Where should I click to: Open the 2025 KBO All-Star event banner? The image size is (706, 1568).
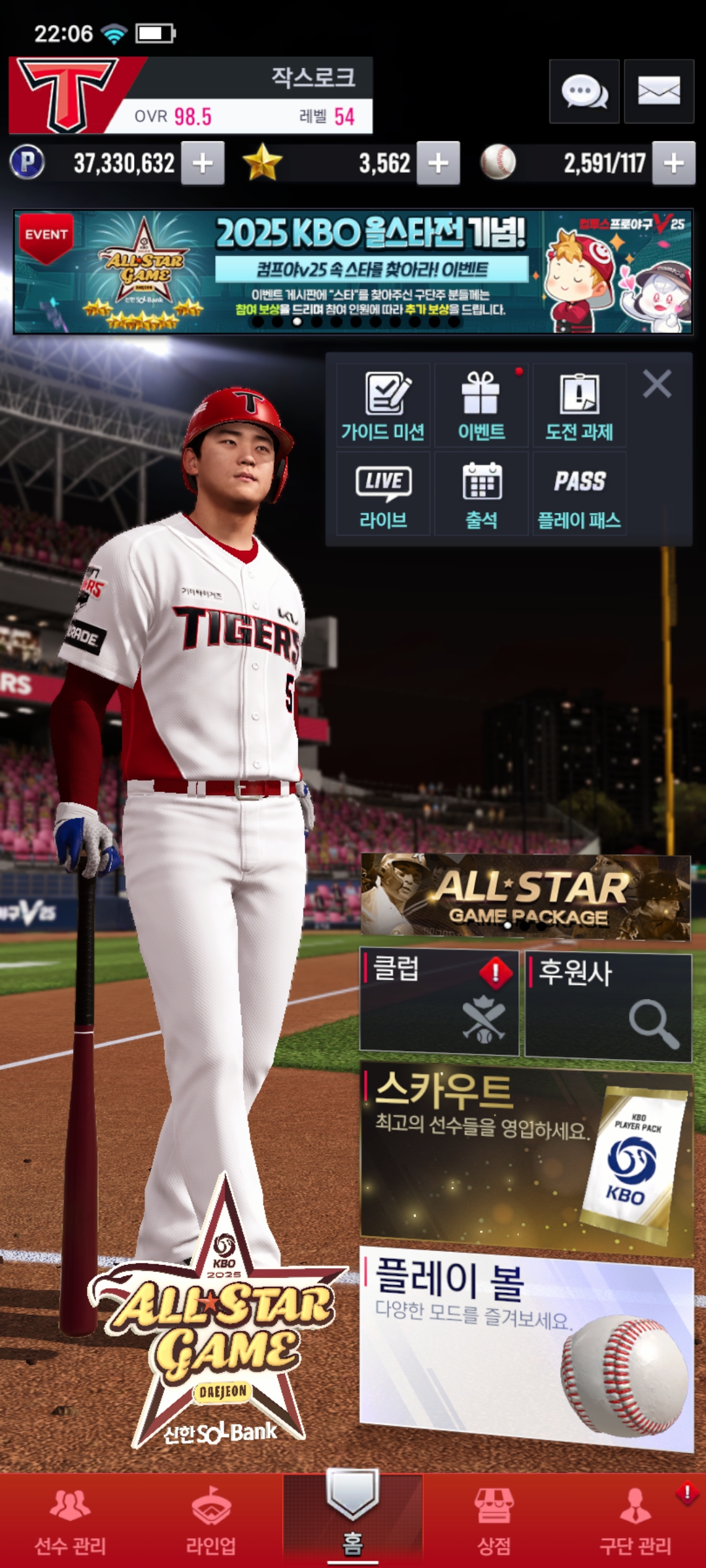point(353,272)
